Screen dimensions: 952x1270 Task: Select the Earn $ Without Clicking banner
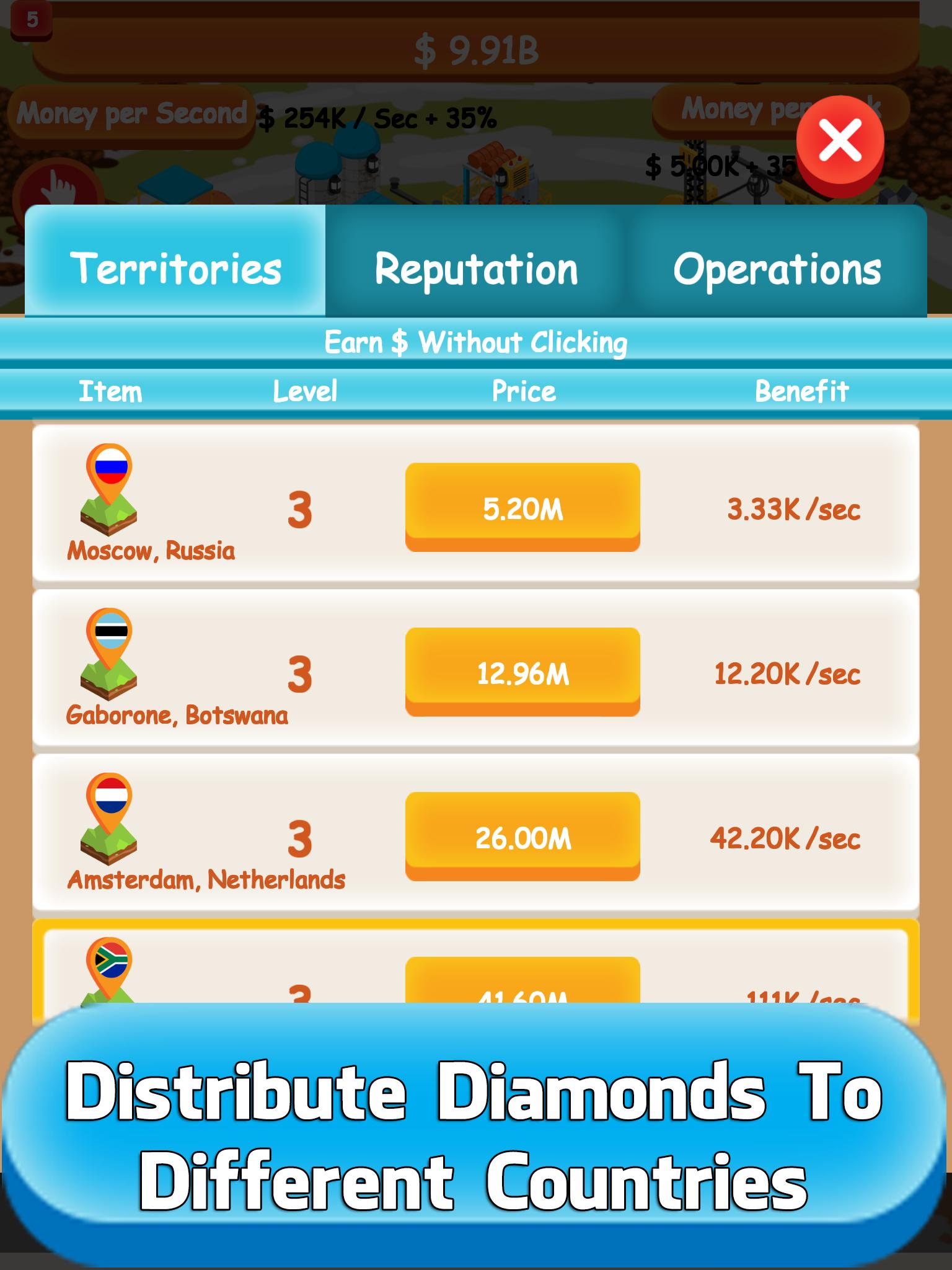[476, 340]
